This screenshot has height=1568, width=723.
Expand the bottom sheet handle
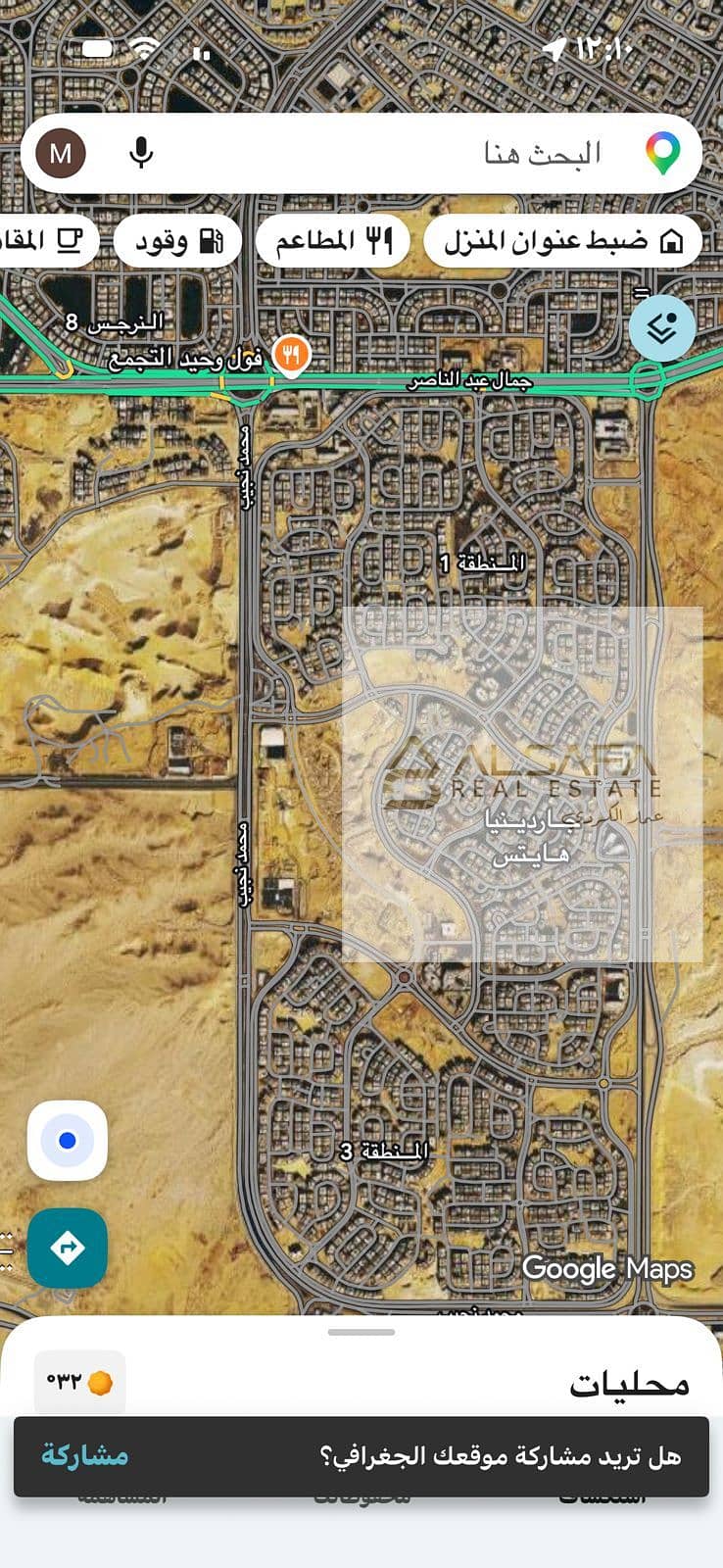pos(361,1332)
